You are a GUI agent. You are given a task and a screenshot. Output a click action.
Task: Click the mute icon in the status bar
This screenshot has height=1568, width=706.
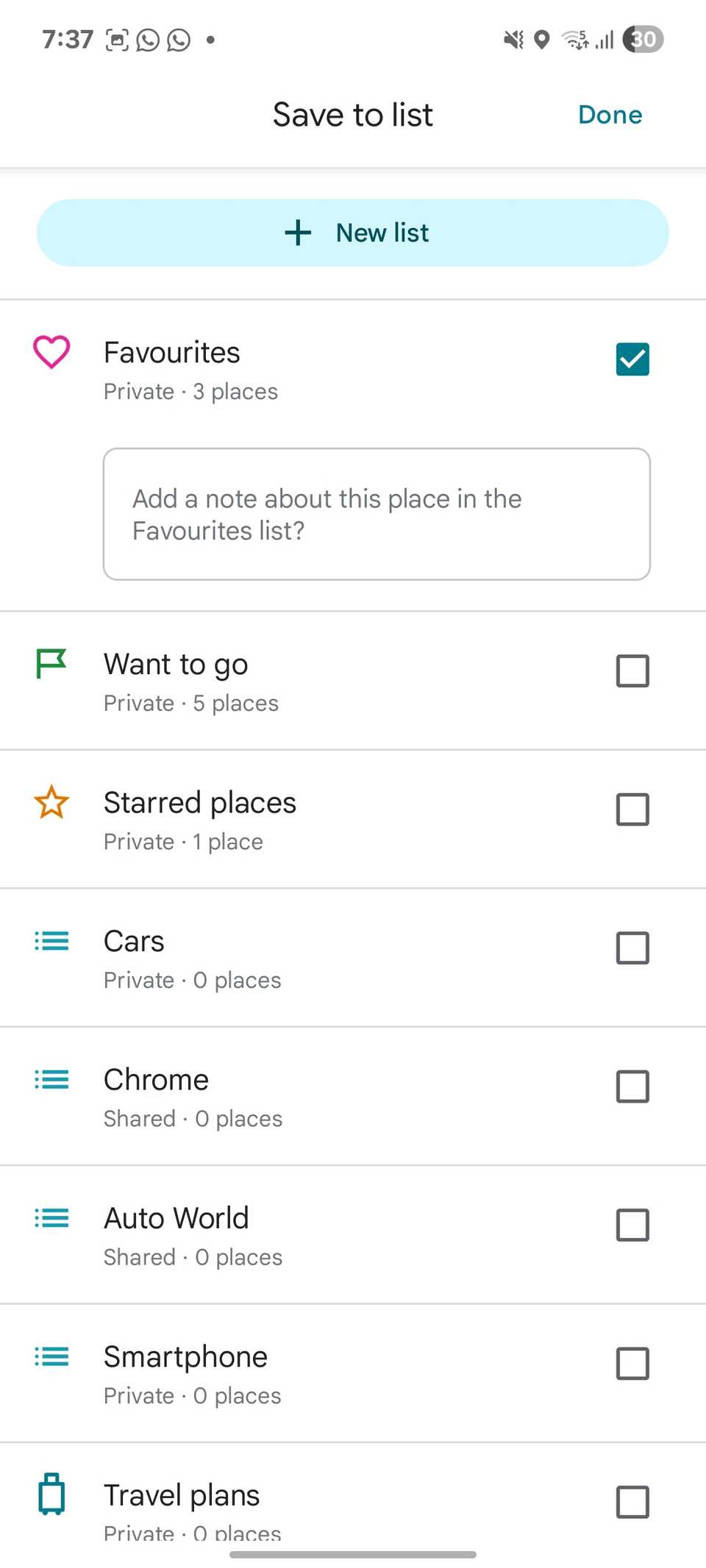(x=512, y=40)
